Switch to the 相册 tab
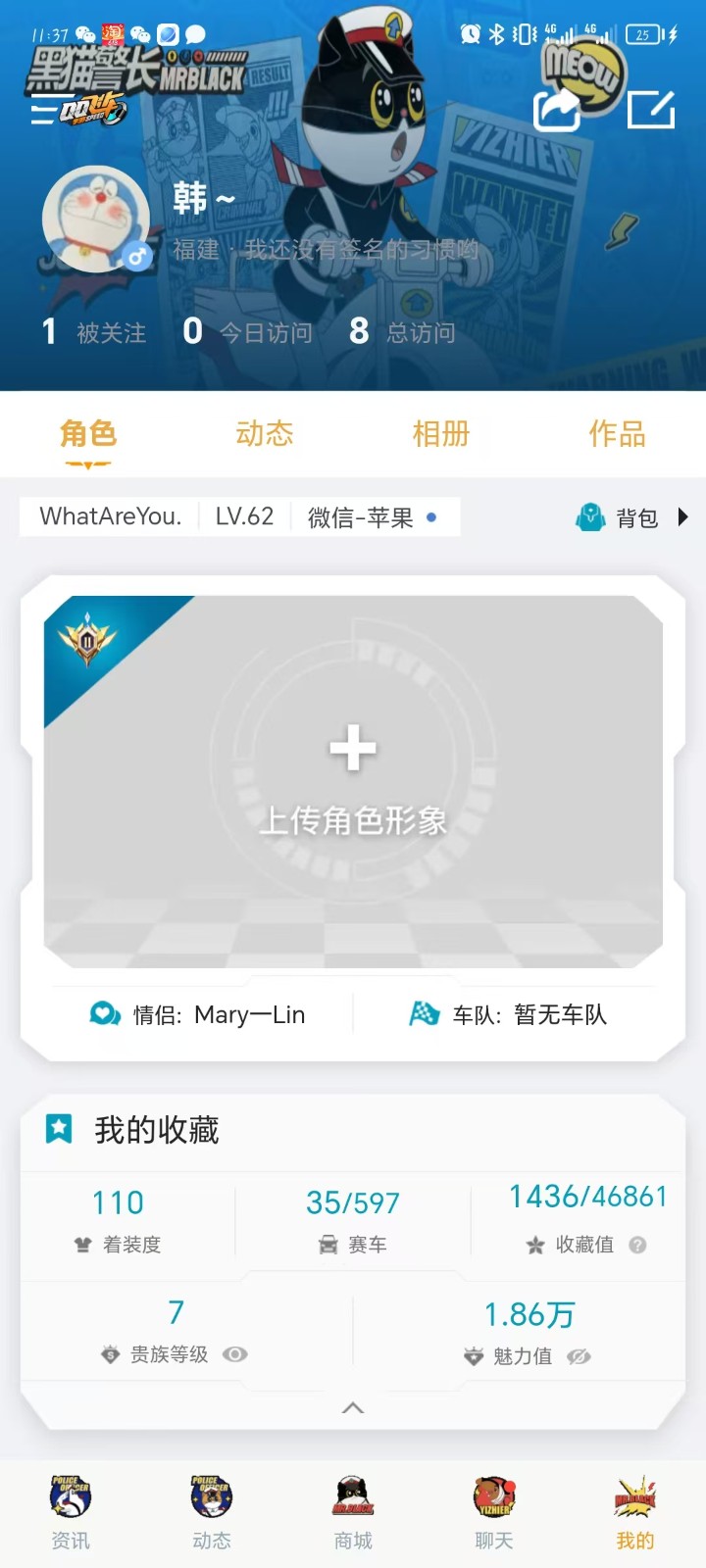This screenshot has width=706, height=1568. point(440,434)
